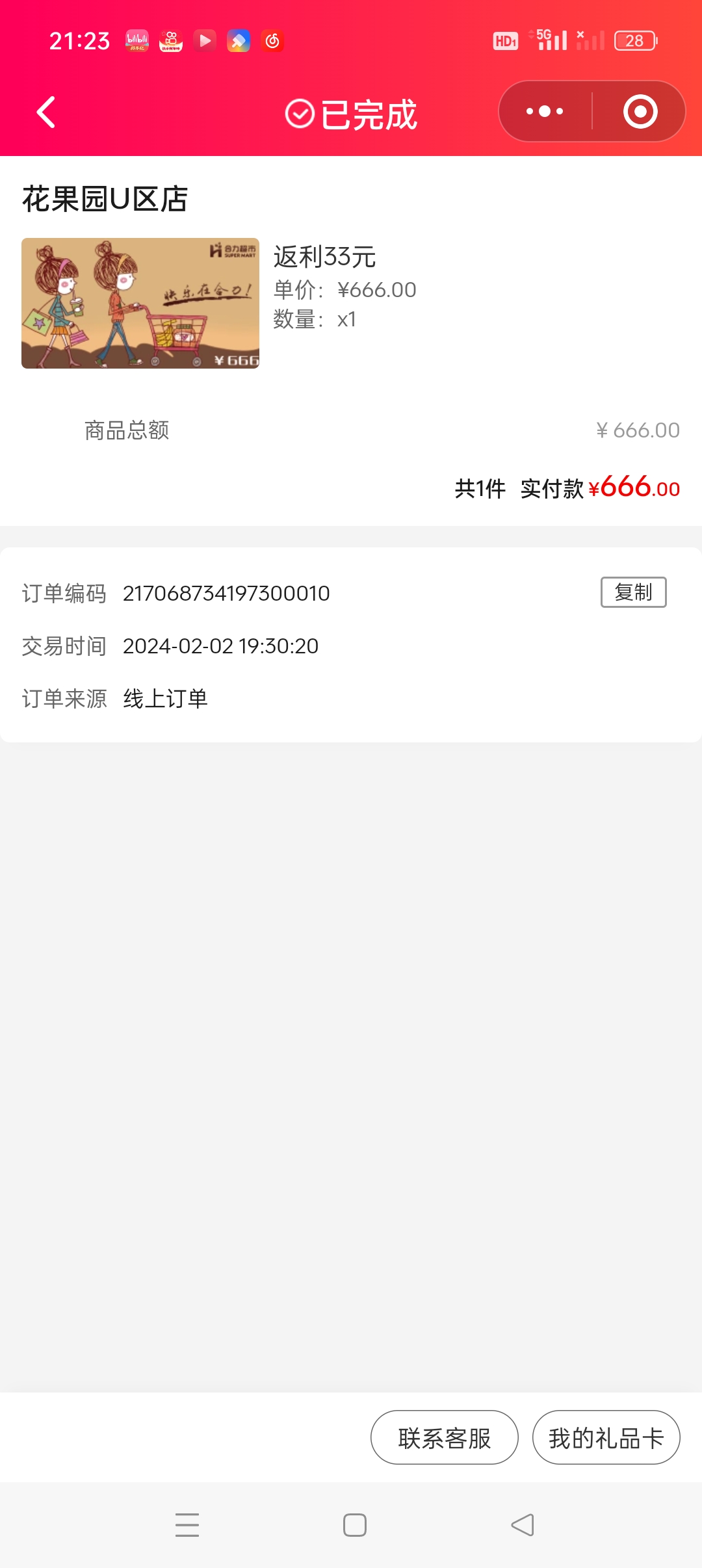
Task: Go to the system home screen
Action: coord(355,1525)
